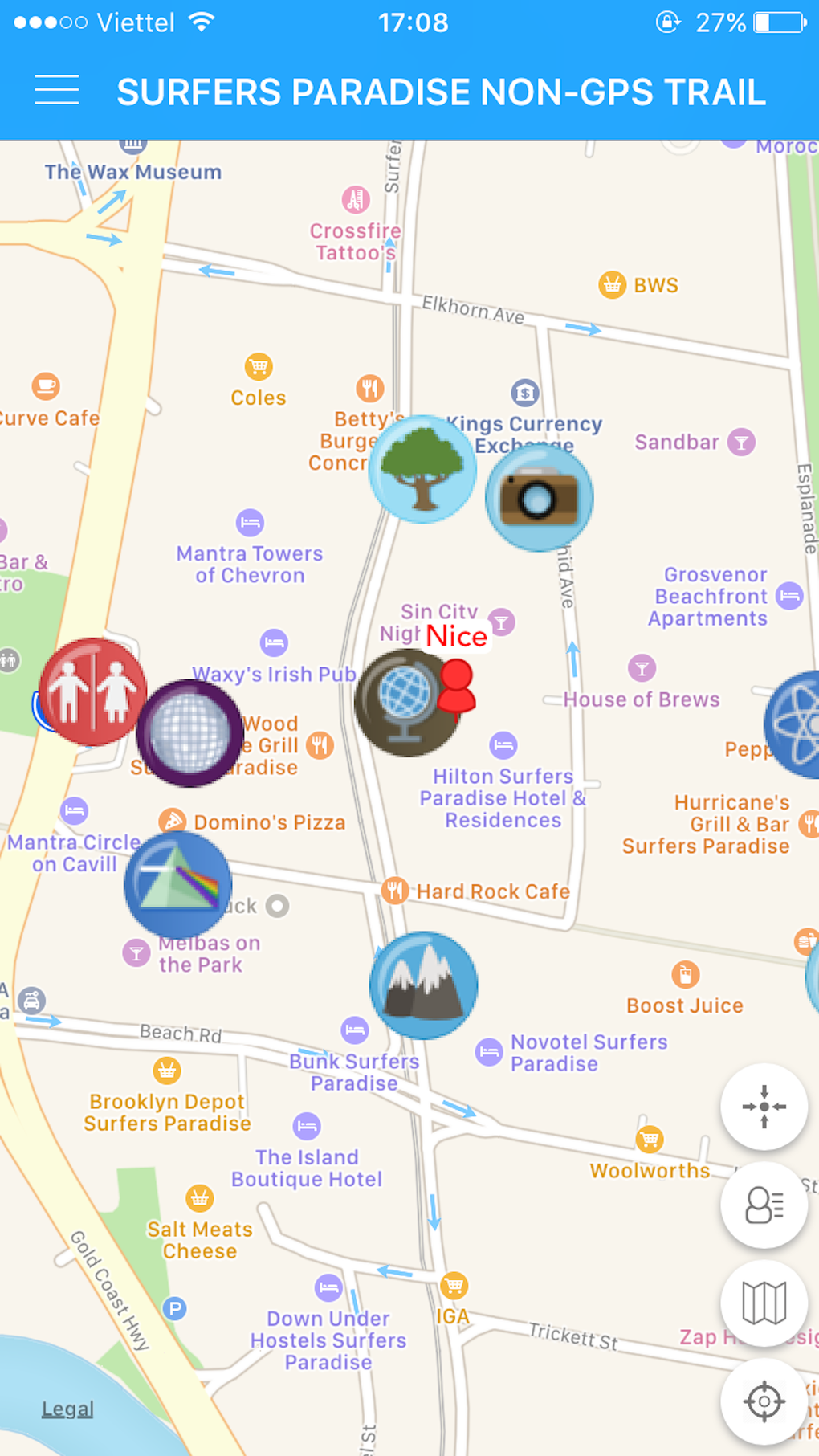Open the prism rainbow marker
This screenshot has height=1456, width=819.
pos(178,884)
